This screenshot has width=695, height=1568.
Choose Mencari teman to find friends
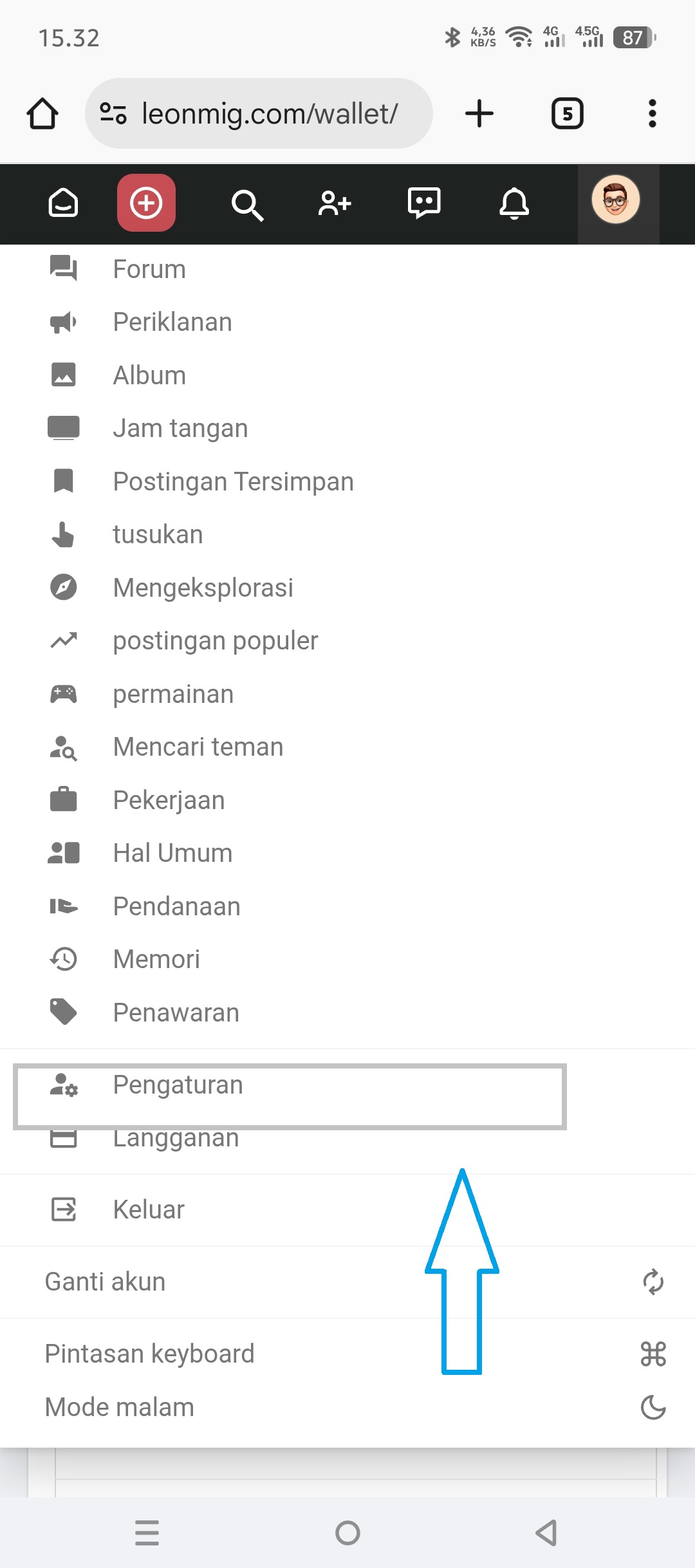(x=198, y=747)
